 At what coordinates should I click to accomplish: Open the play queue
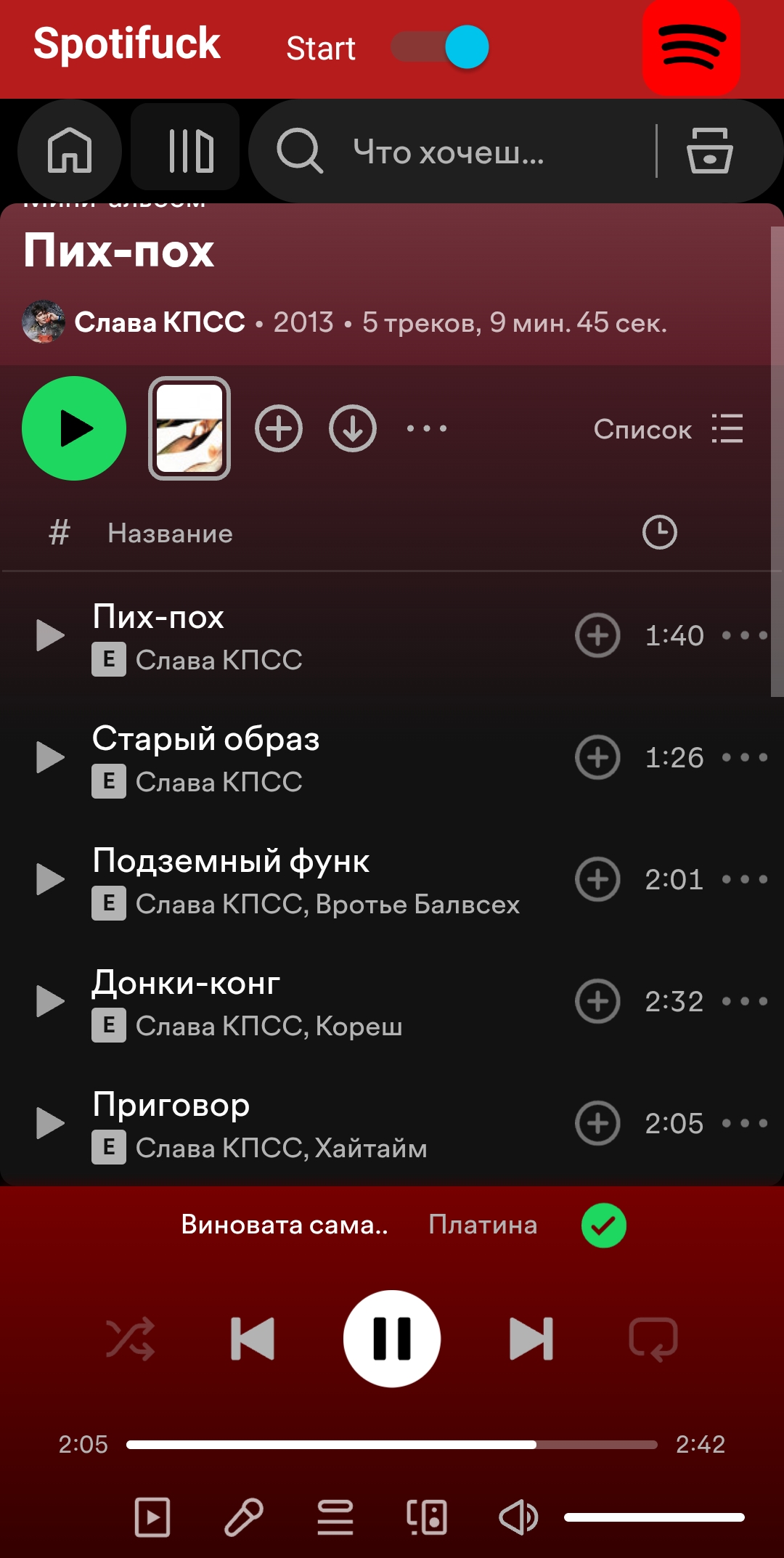[x=335, y=1517]
